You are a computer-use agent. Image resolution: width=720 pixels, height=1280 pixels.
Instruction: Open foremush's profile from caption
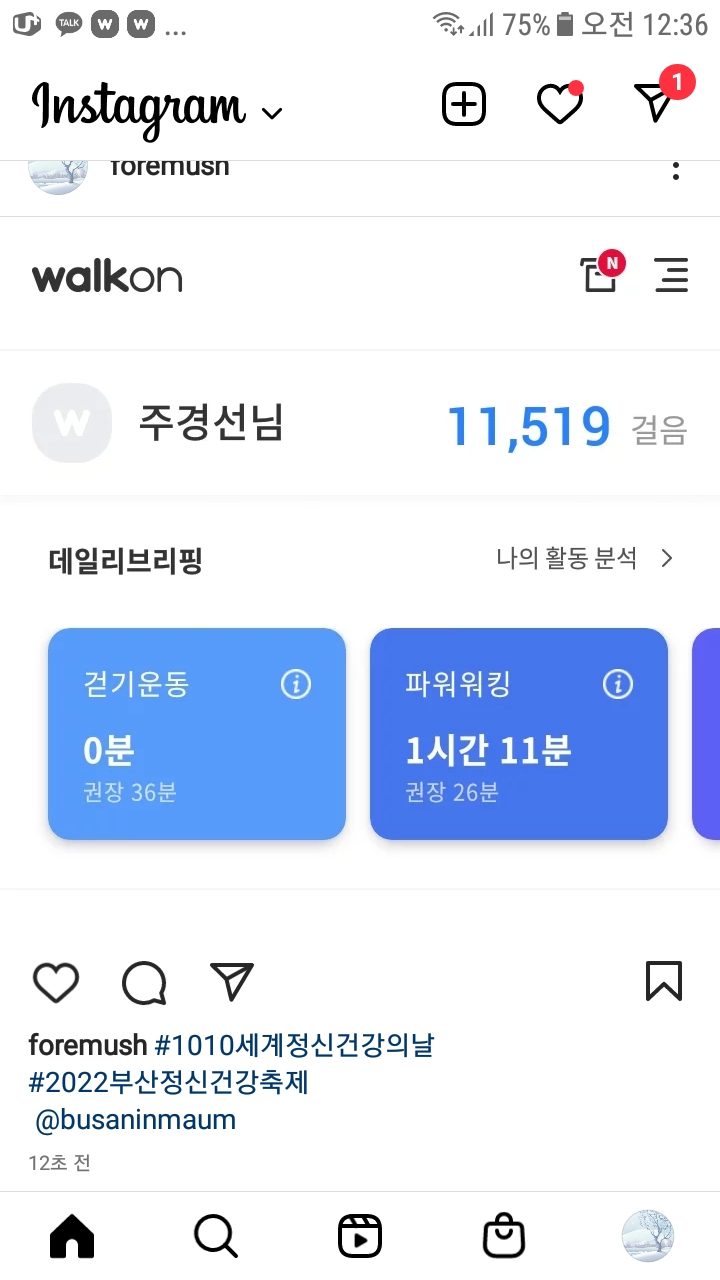coord(88,1046)
